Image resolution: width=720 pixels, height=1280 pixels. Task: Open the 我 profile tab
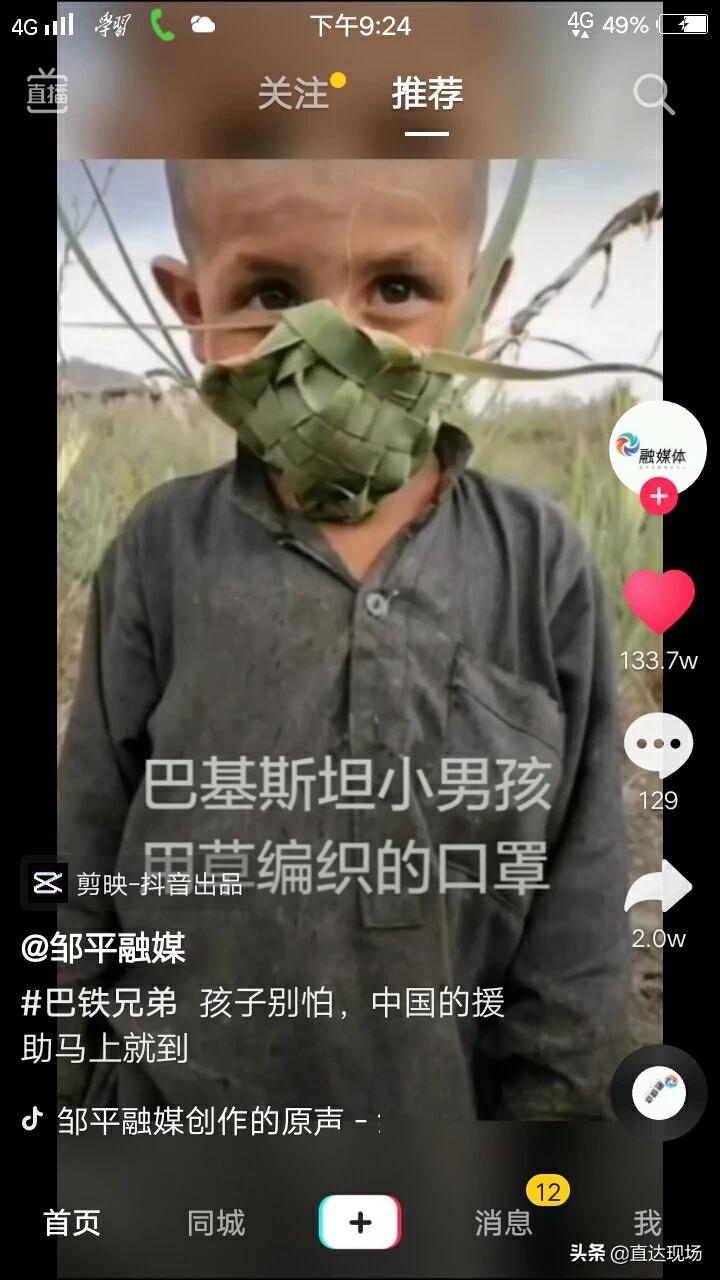click(x=647, y=1223)
